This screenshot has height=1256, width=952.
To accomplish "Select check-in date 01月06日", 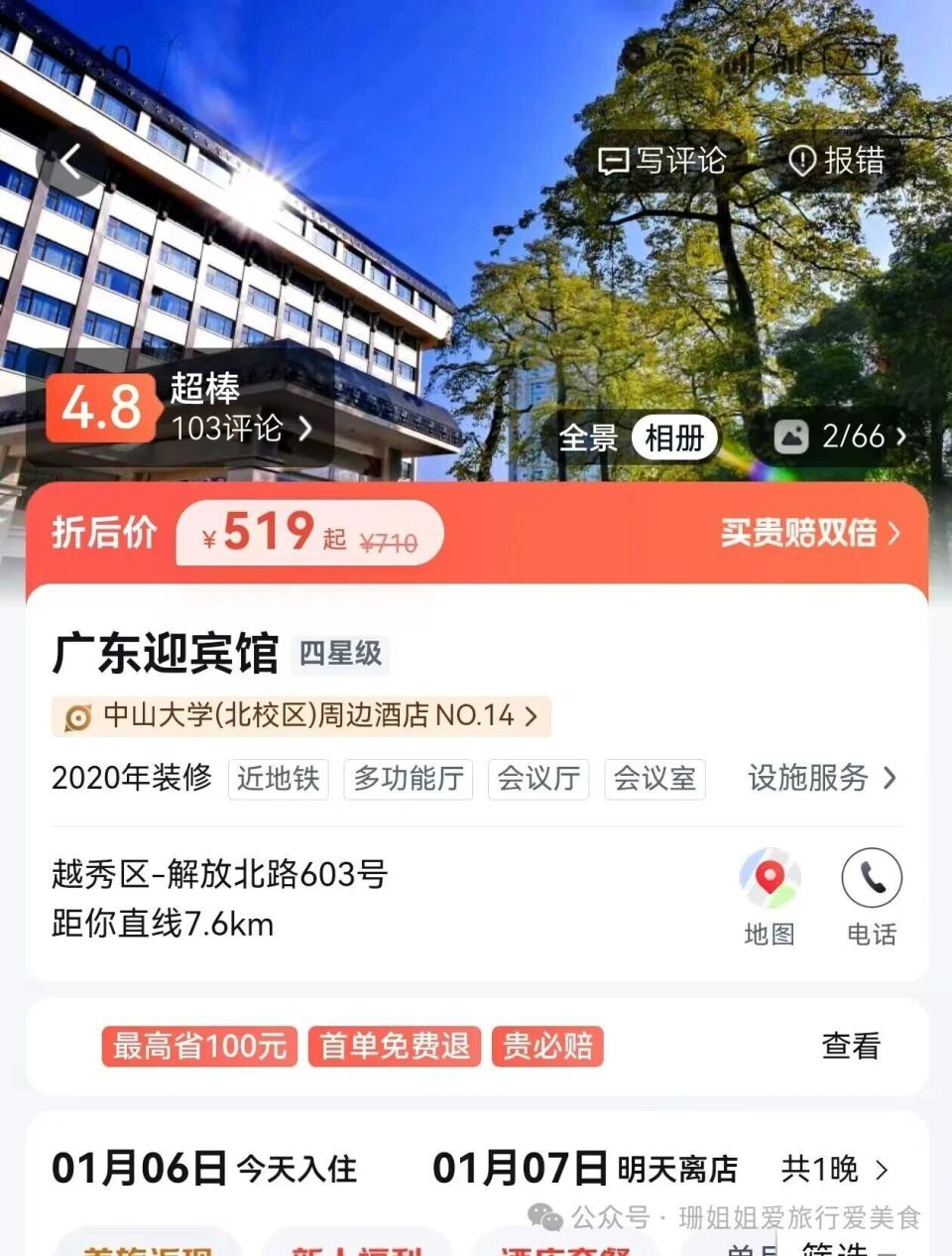I will 132,1170.
